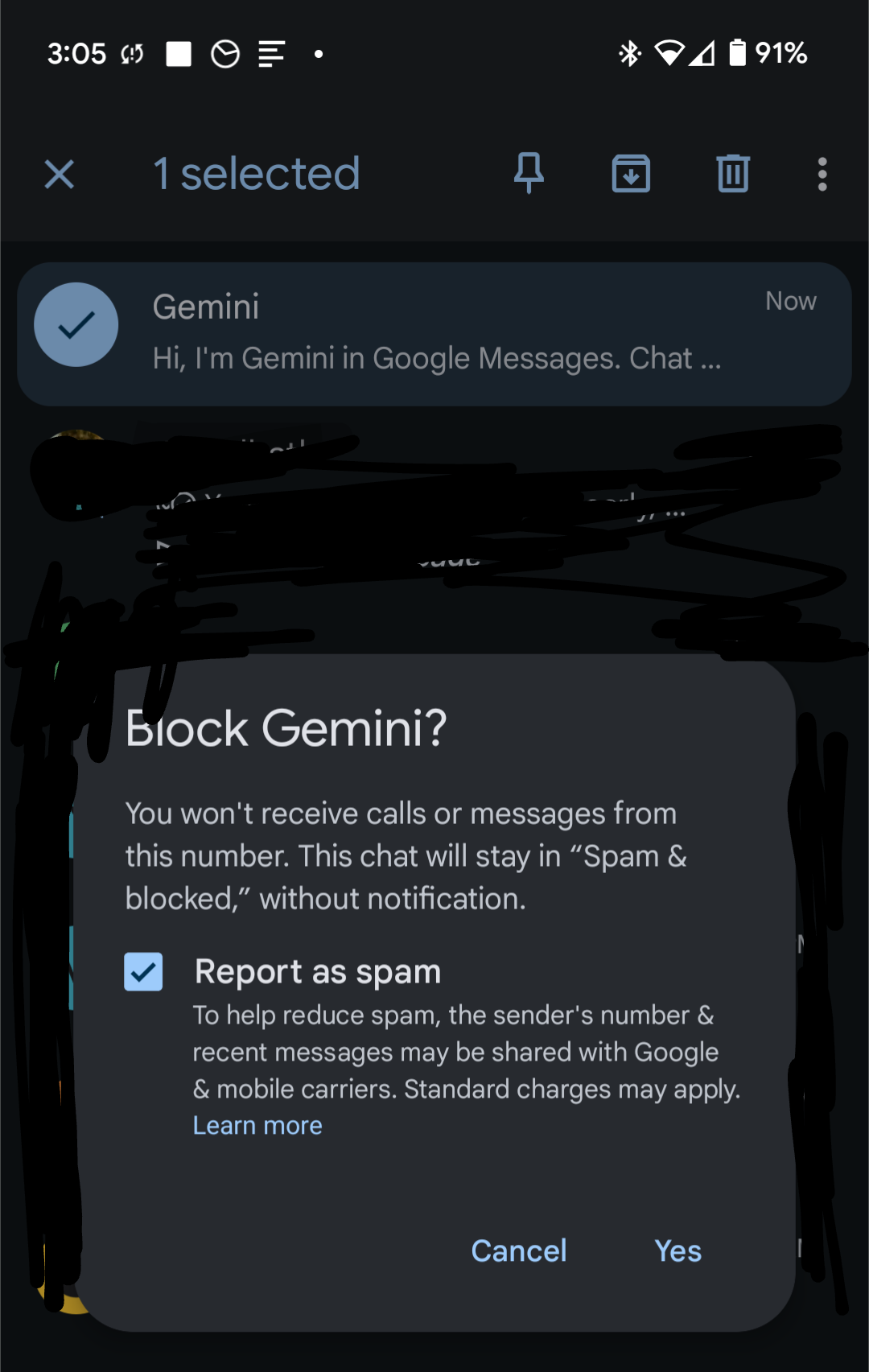Close the selection mode with X
The image size is (869, 1372).
click(60, 174)
